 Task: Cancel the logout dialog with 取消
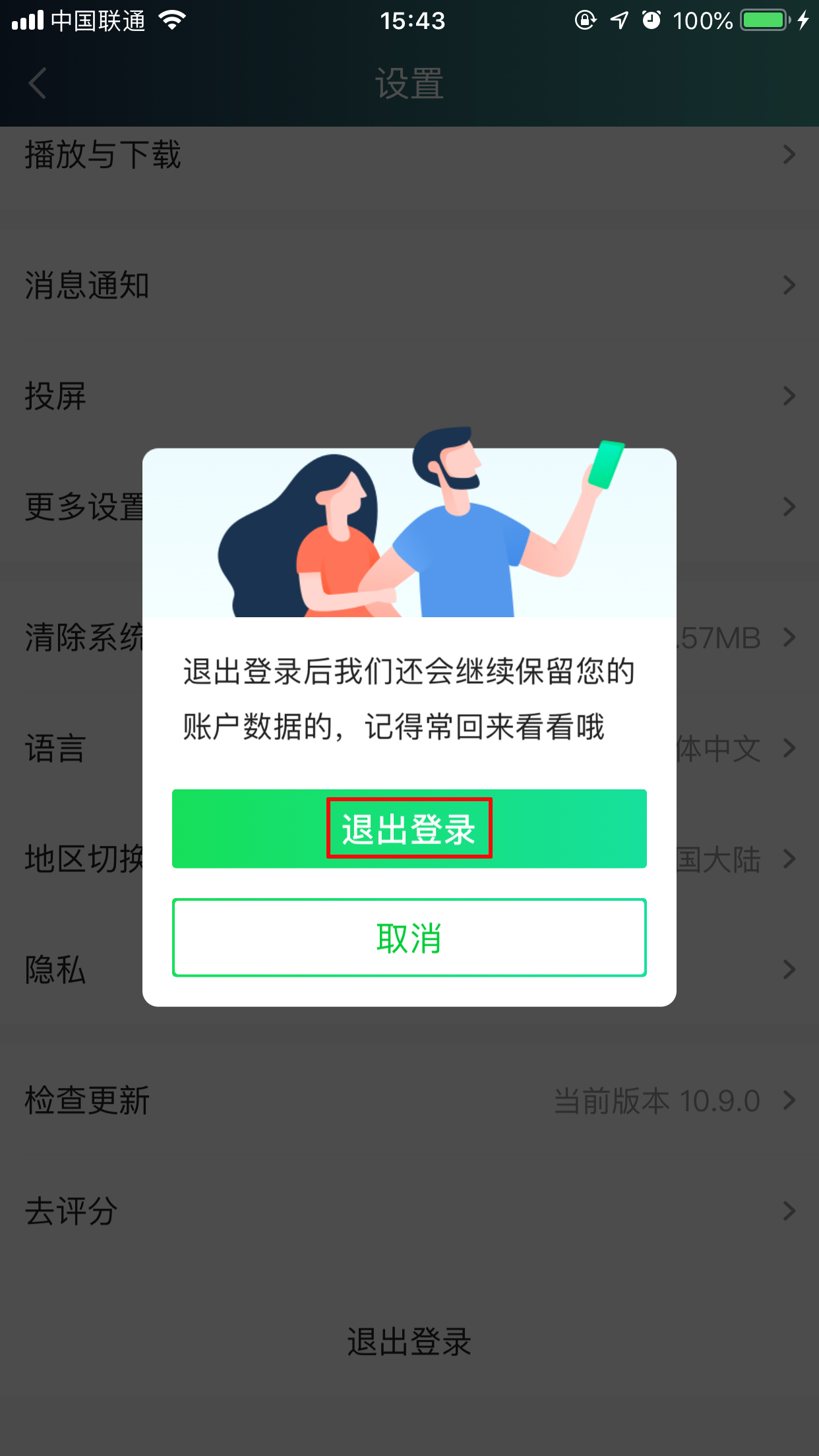(x=409, y=938)
